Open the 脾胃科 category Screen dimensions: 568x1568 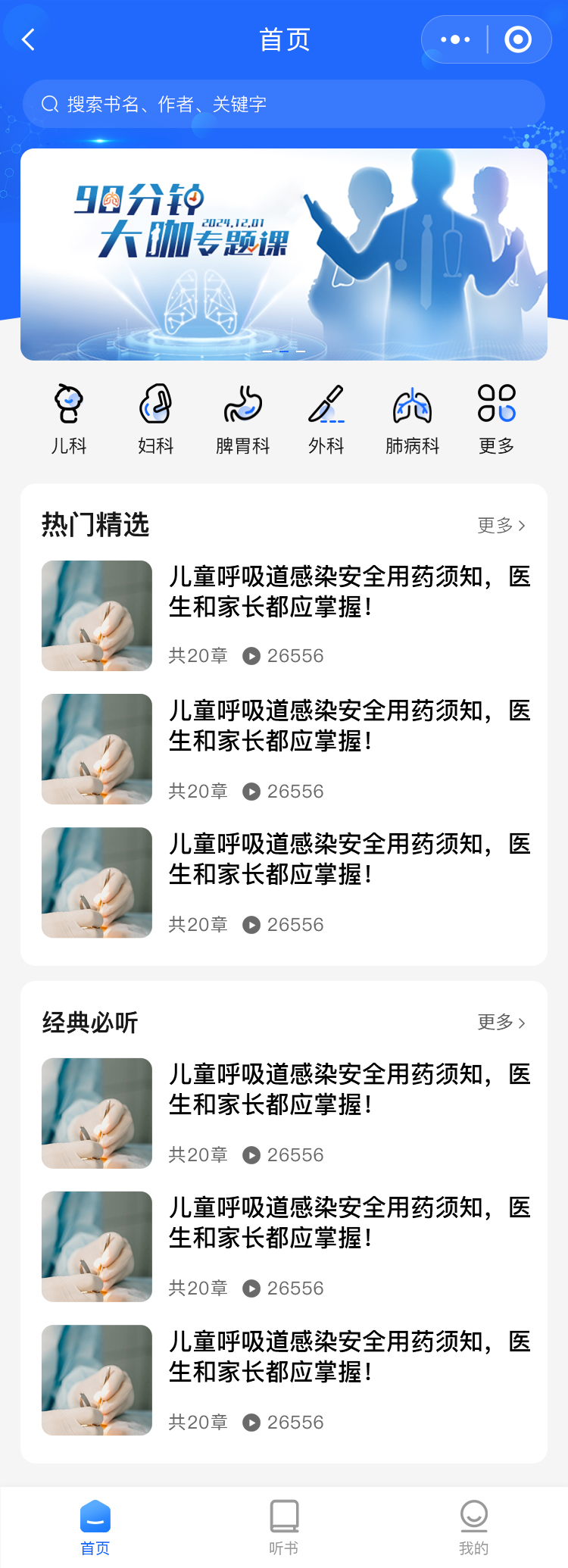[x=242, y=418]
